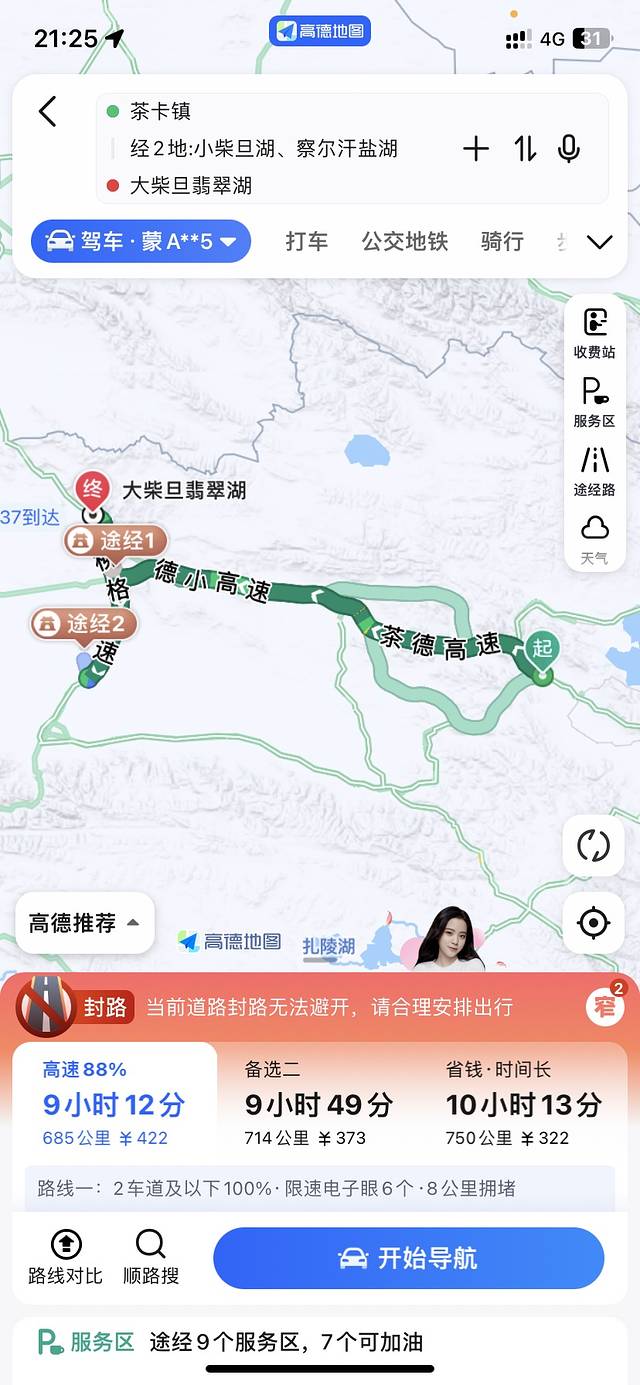Open 路线对比 route comparison
Image resolution: width=640 pixels, height=1385 pixels.
(x=66, y=1257)
